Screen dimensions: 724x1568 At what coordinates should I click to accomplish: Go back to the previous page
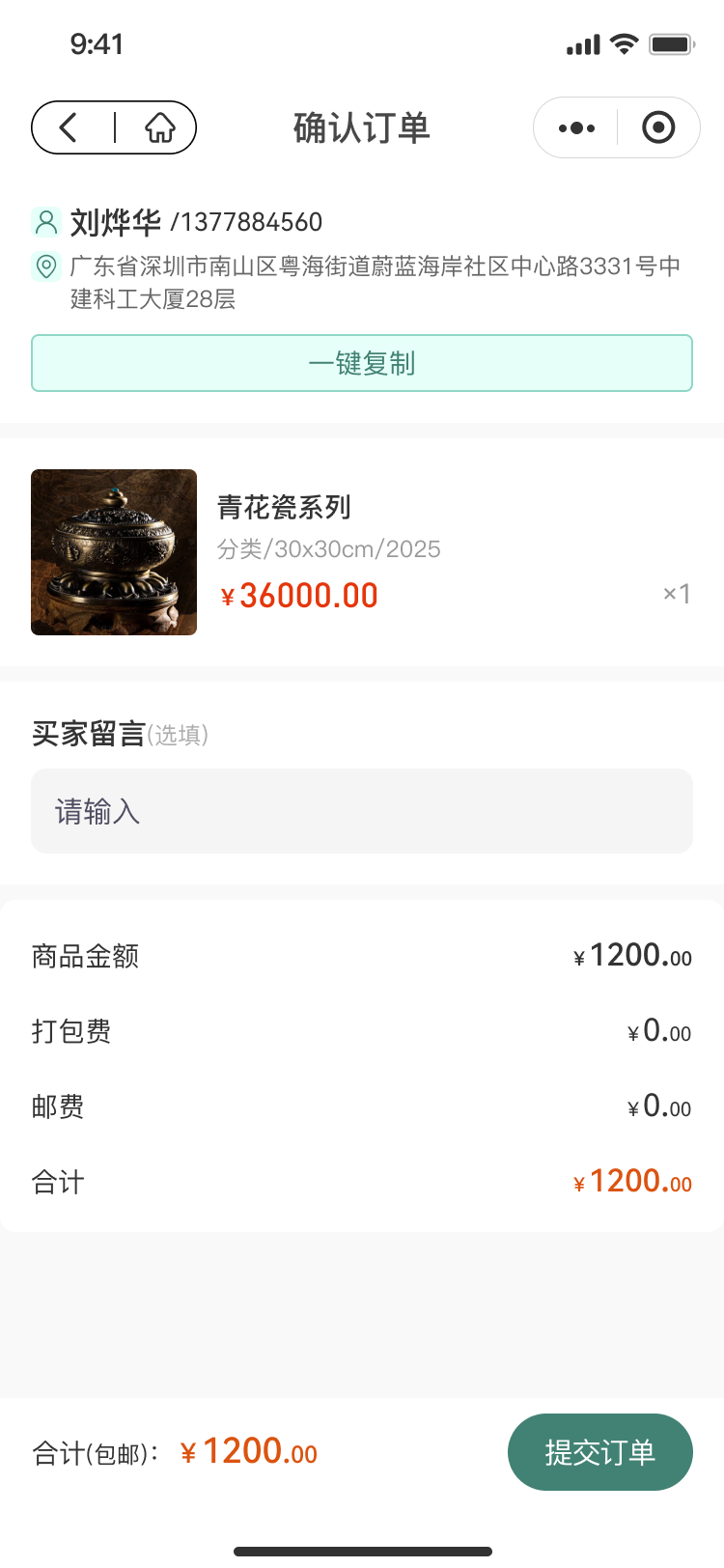coord(69,127)
